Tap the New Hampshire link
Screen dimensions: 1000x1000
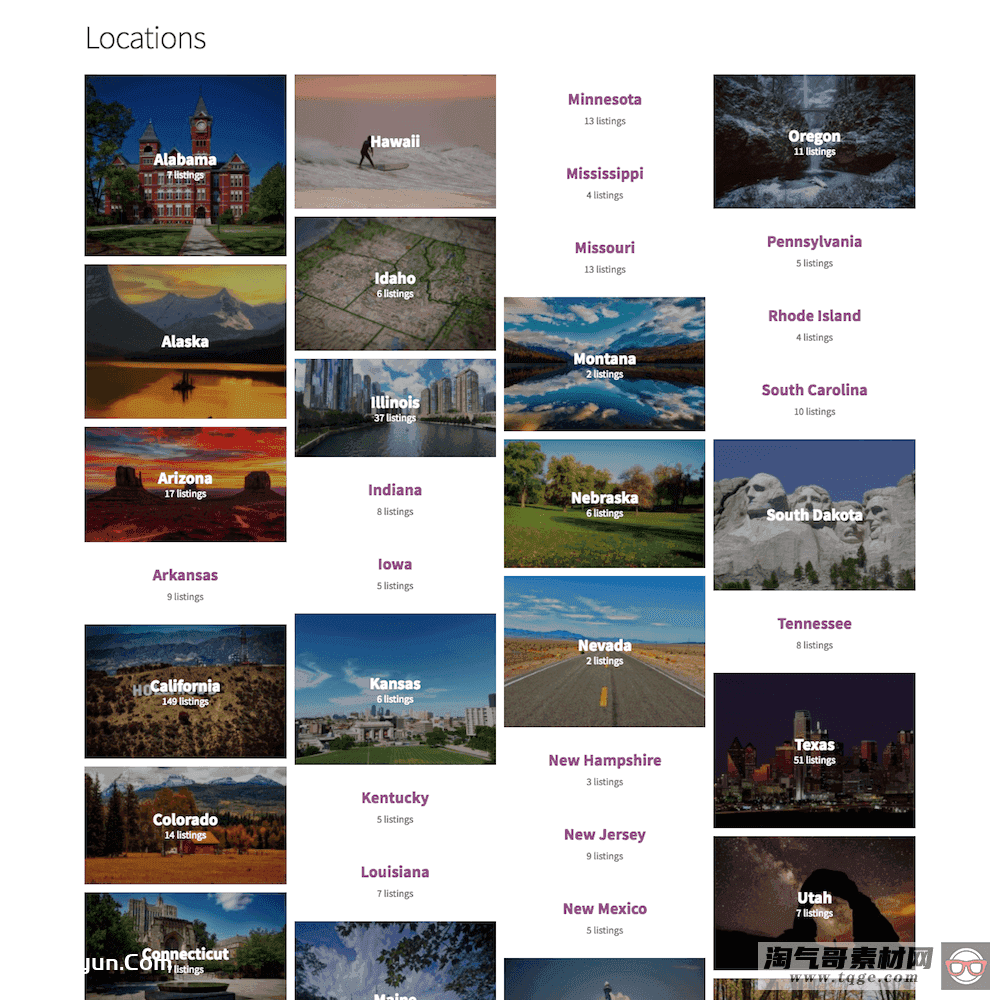tap(604, 761)
